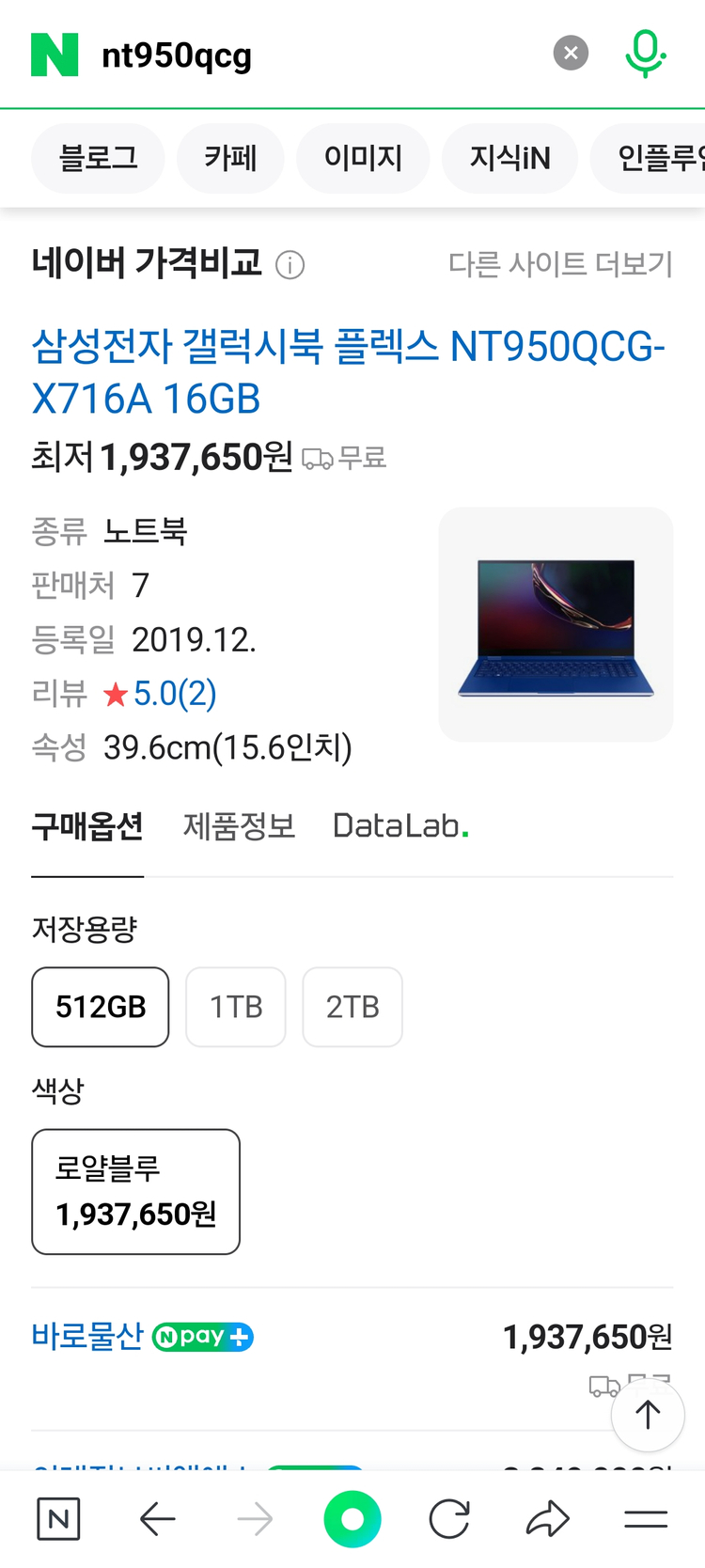705x1568 pixels.
Task: Expand 다른 사이트 더보기
Action: [x=561, y=265]
